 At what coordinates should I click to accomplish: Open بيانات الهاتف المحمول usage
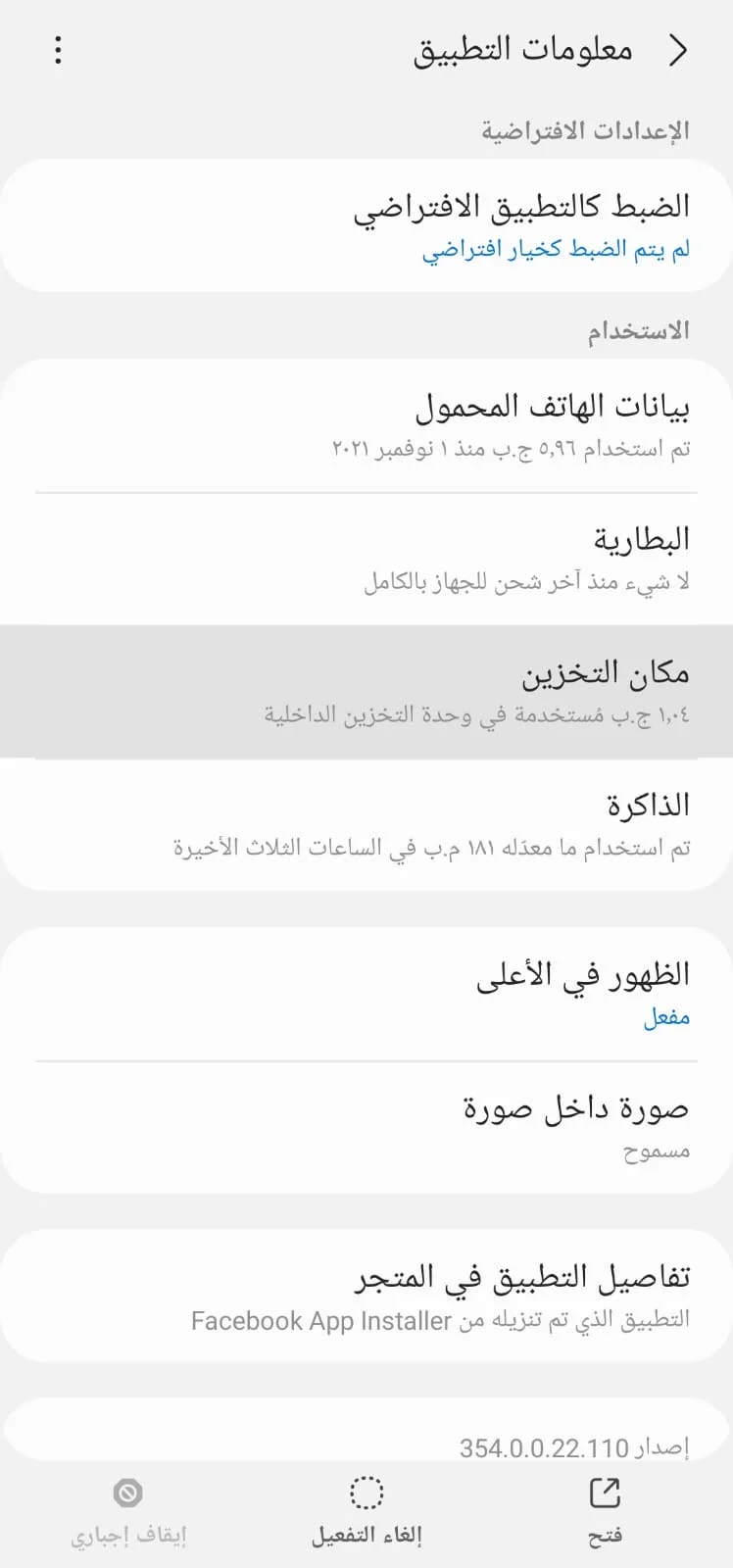[x=366, y=425]
